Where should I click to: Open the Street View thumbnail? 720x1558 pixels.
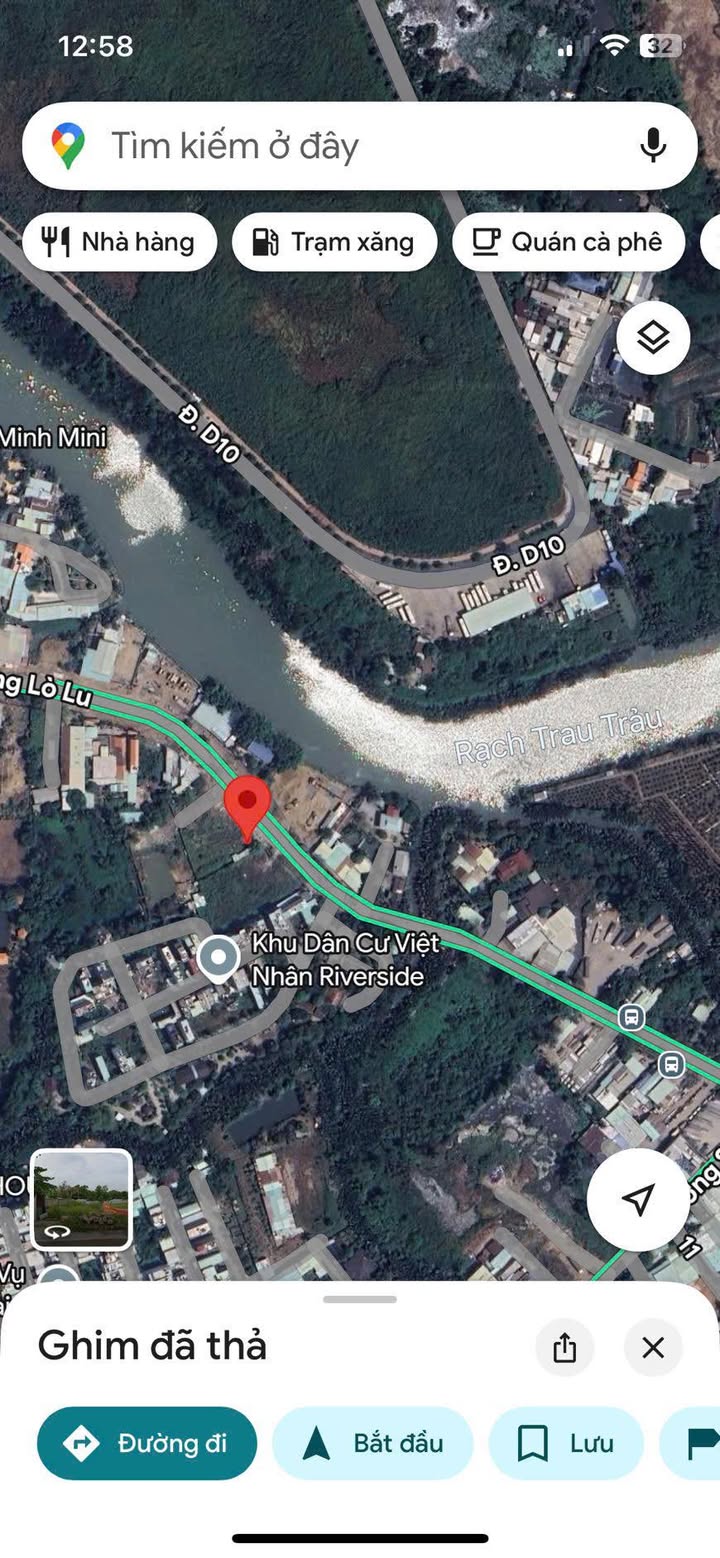click(81, 1199)
